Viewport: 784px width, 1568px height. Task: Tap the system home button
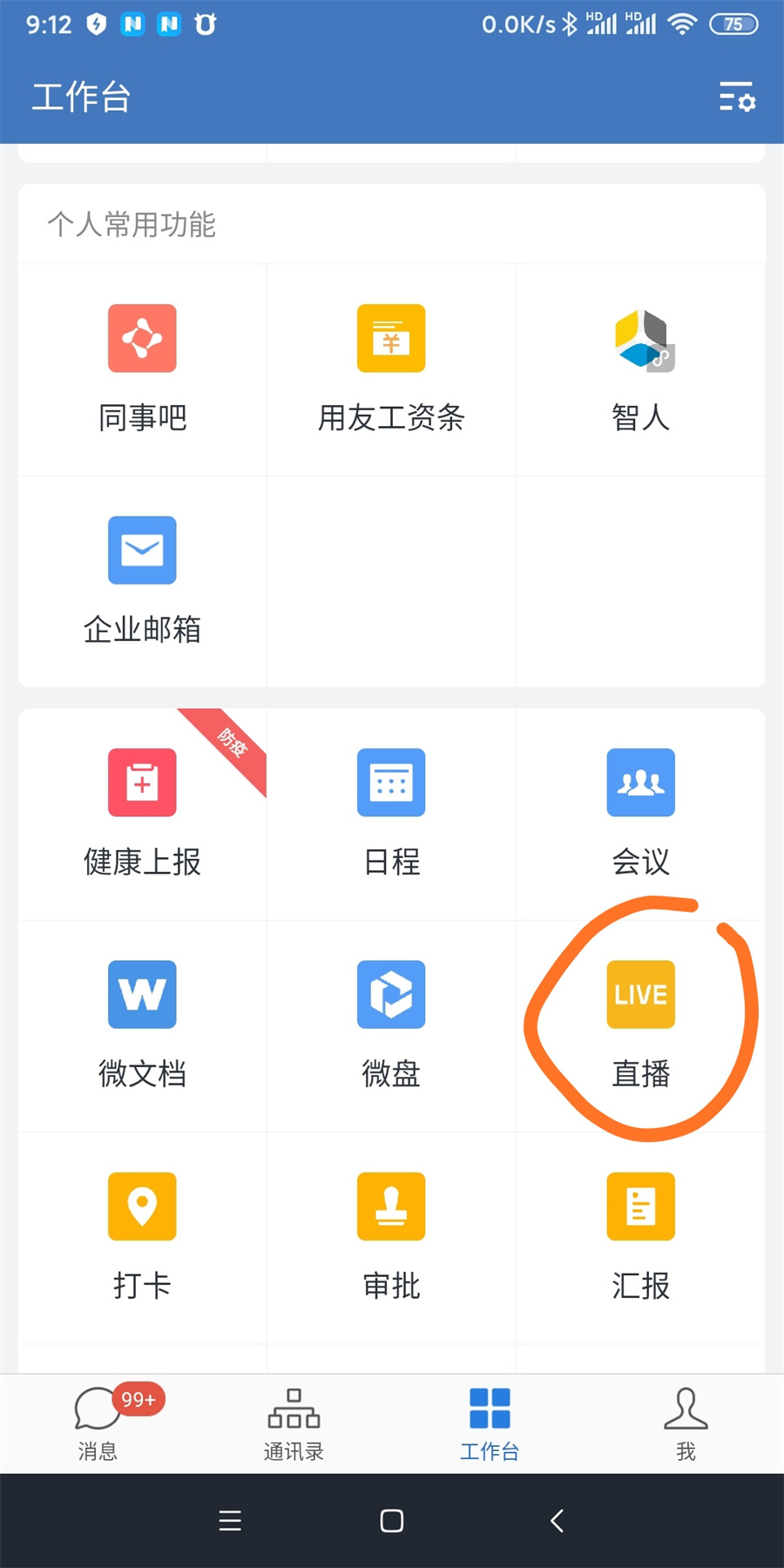coord(392,1521)
